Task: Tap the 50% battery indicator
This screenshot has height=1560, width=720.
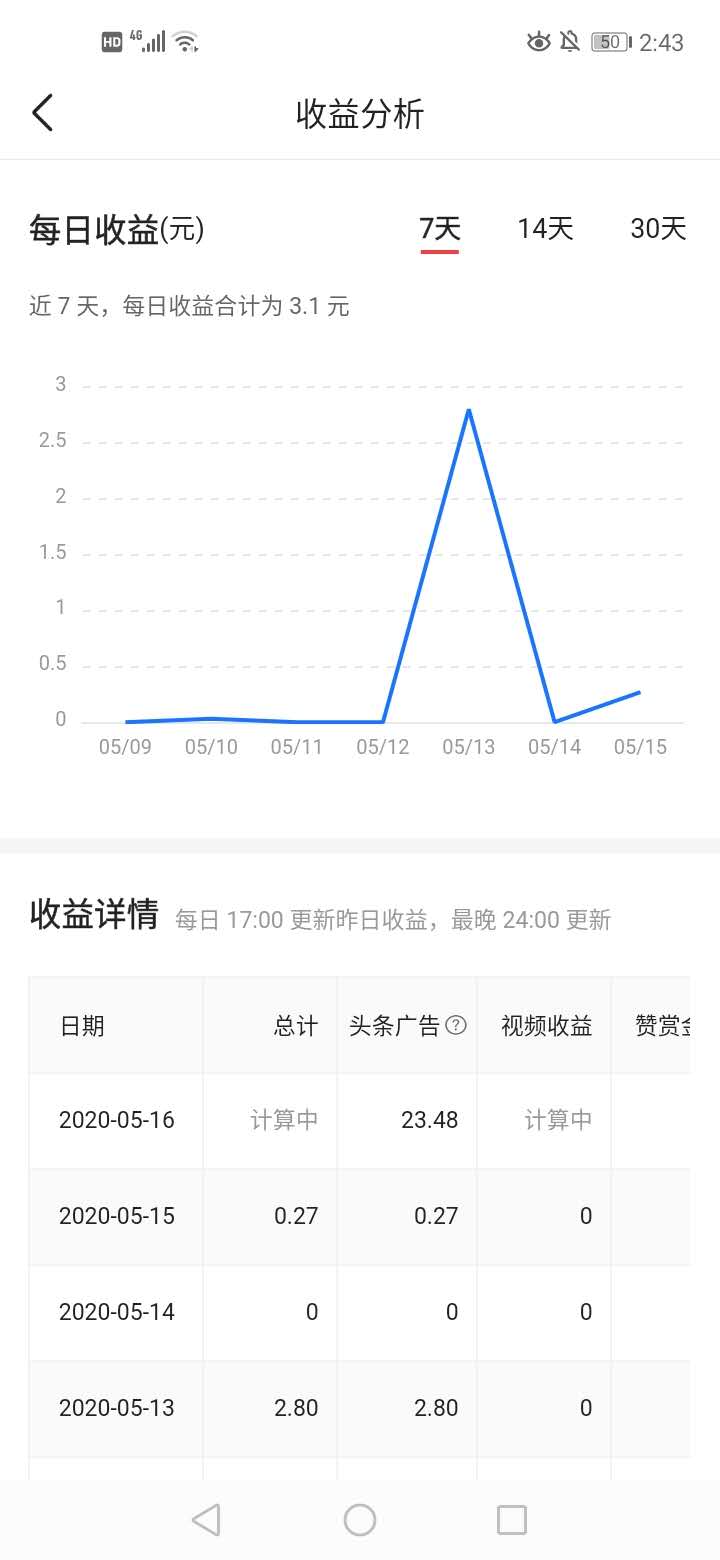Action: click(x=610, y=42)
